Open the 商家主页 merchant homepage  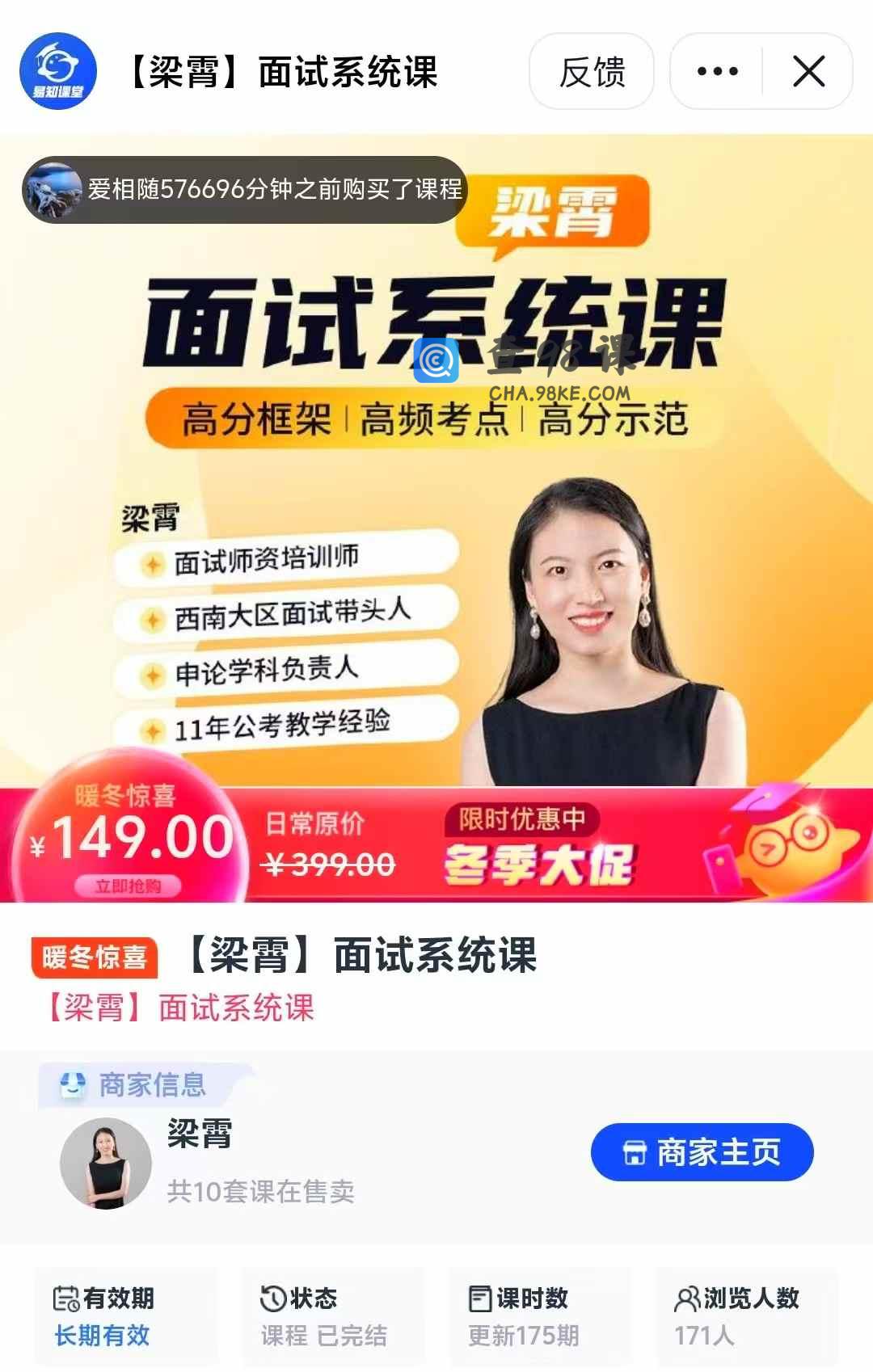tap(702, 1152)
